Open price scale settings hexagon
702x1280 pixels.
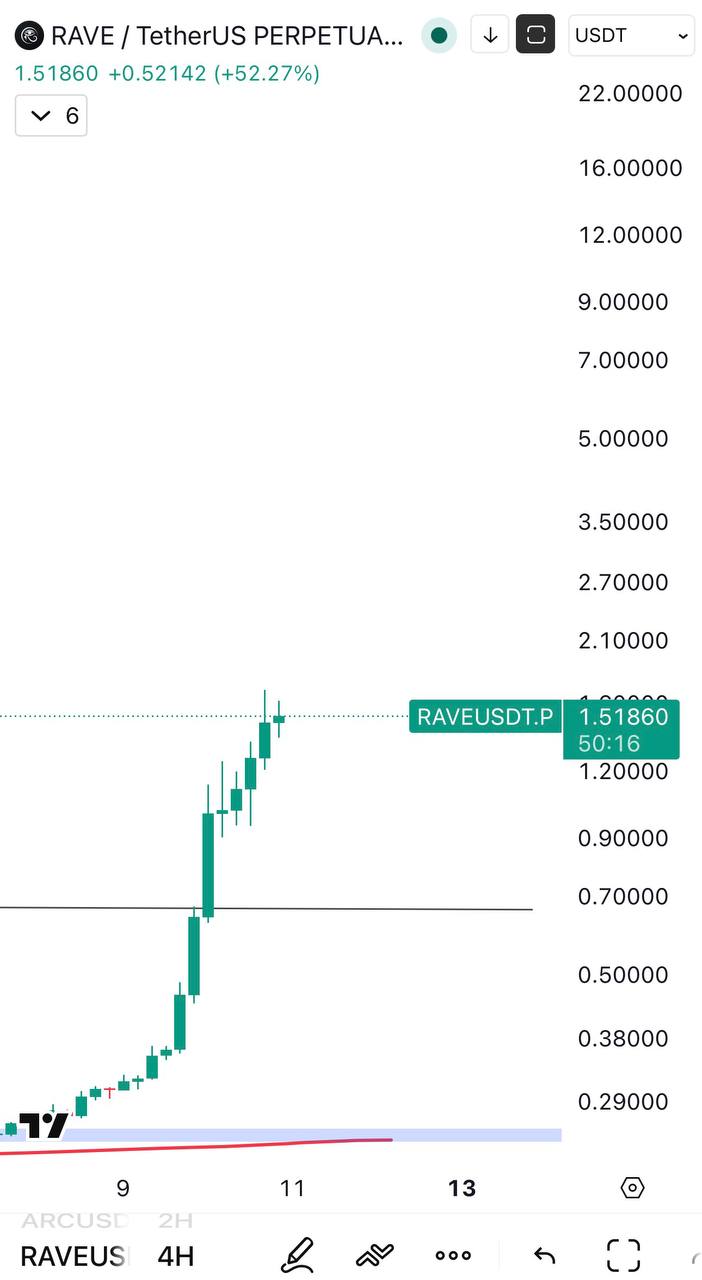[632, 1188]
